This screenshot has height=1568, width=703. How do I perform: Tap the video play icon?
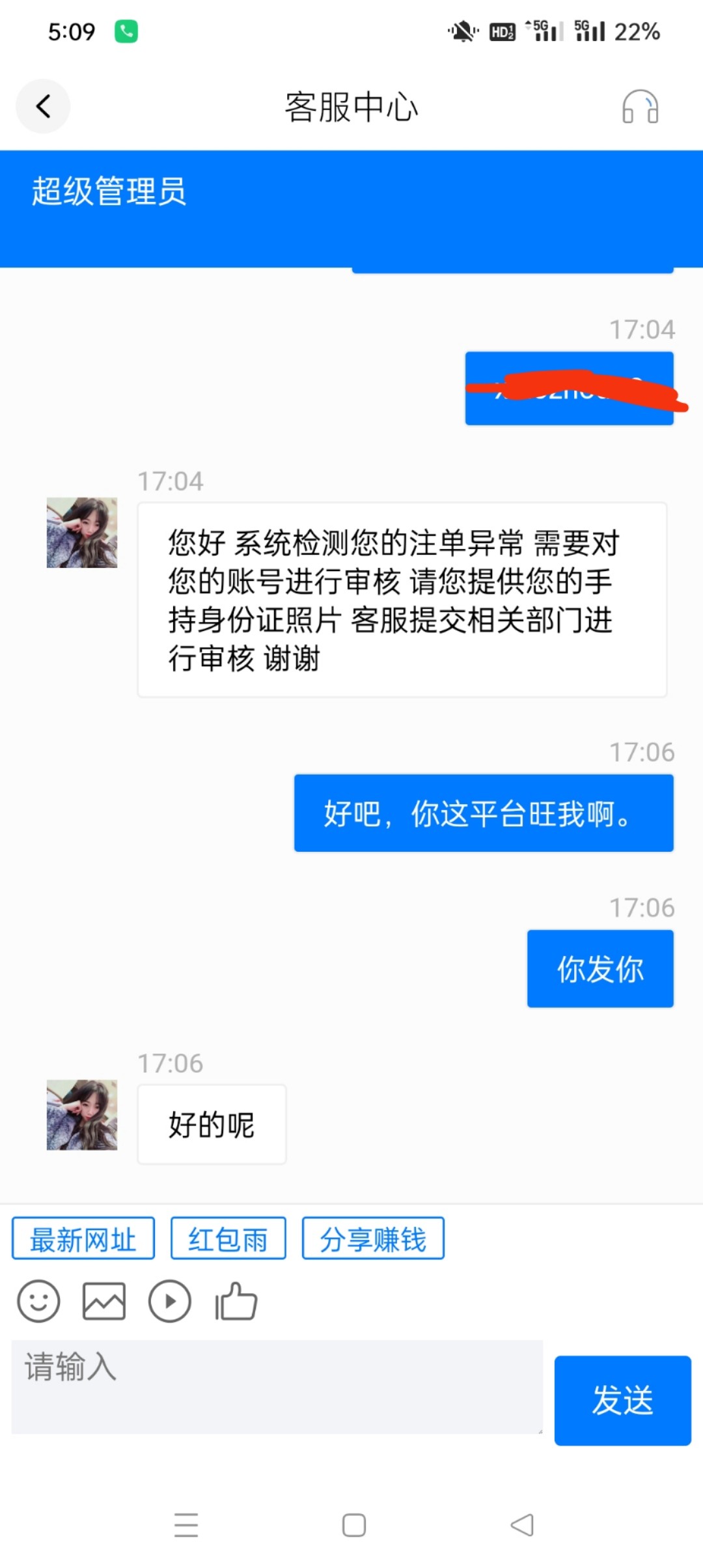pyautogui.click(x=170, y=1302)
